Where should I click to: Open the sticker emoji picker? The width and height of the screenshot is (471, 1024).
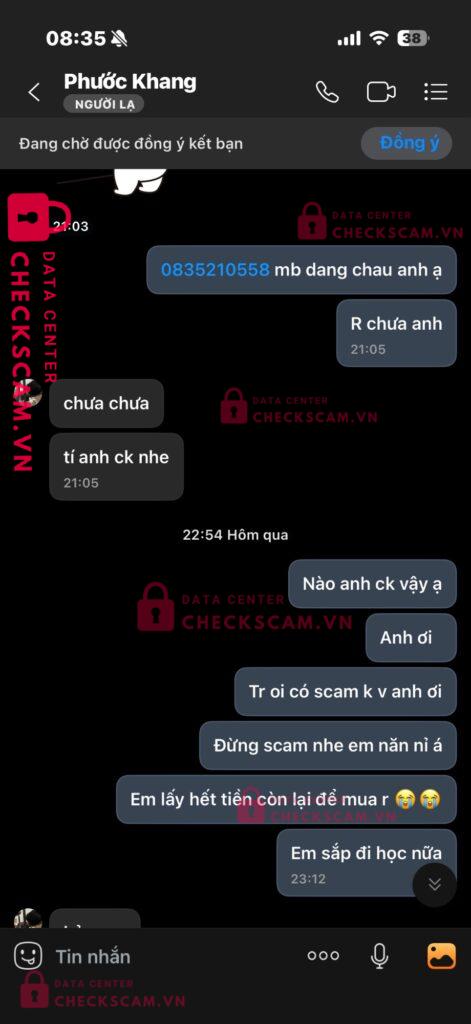28,956
